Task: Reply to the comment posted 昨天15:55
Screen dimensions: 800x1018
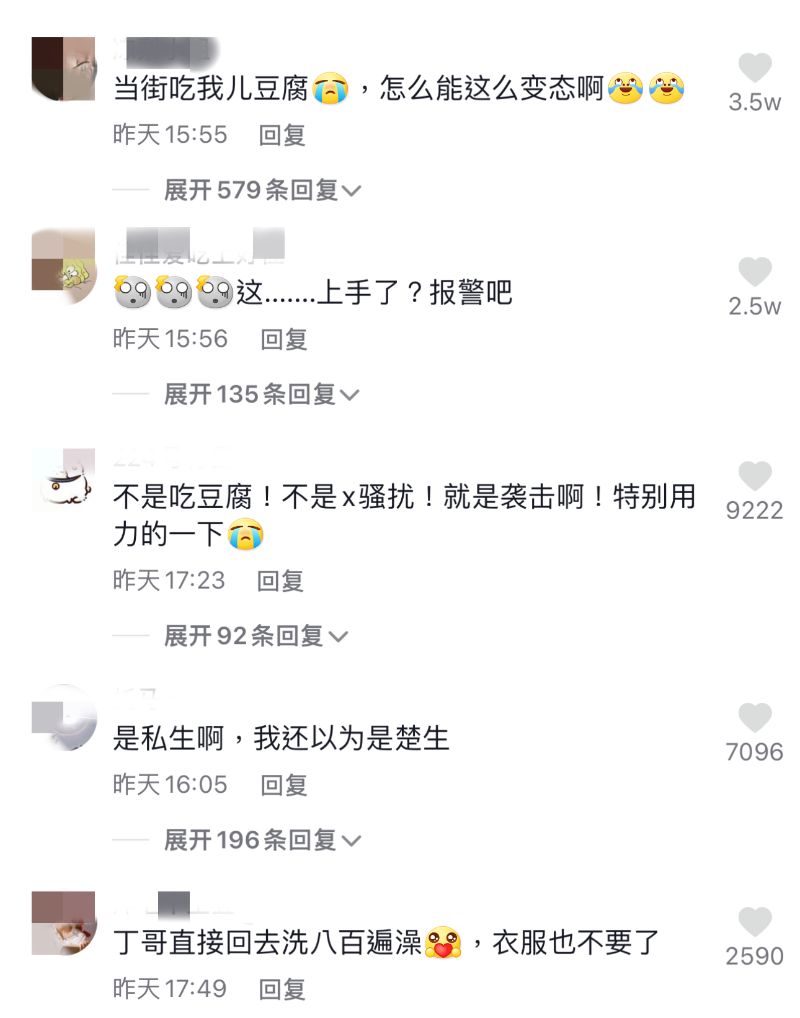Action: pyautogui.click(x=282, y=135)
